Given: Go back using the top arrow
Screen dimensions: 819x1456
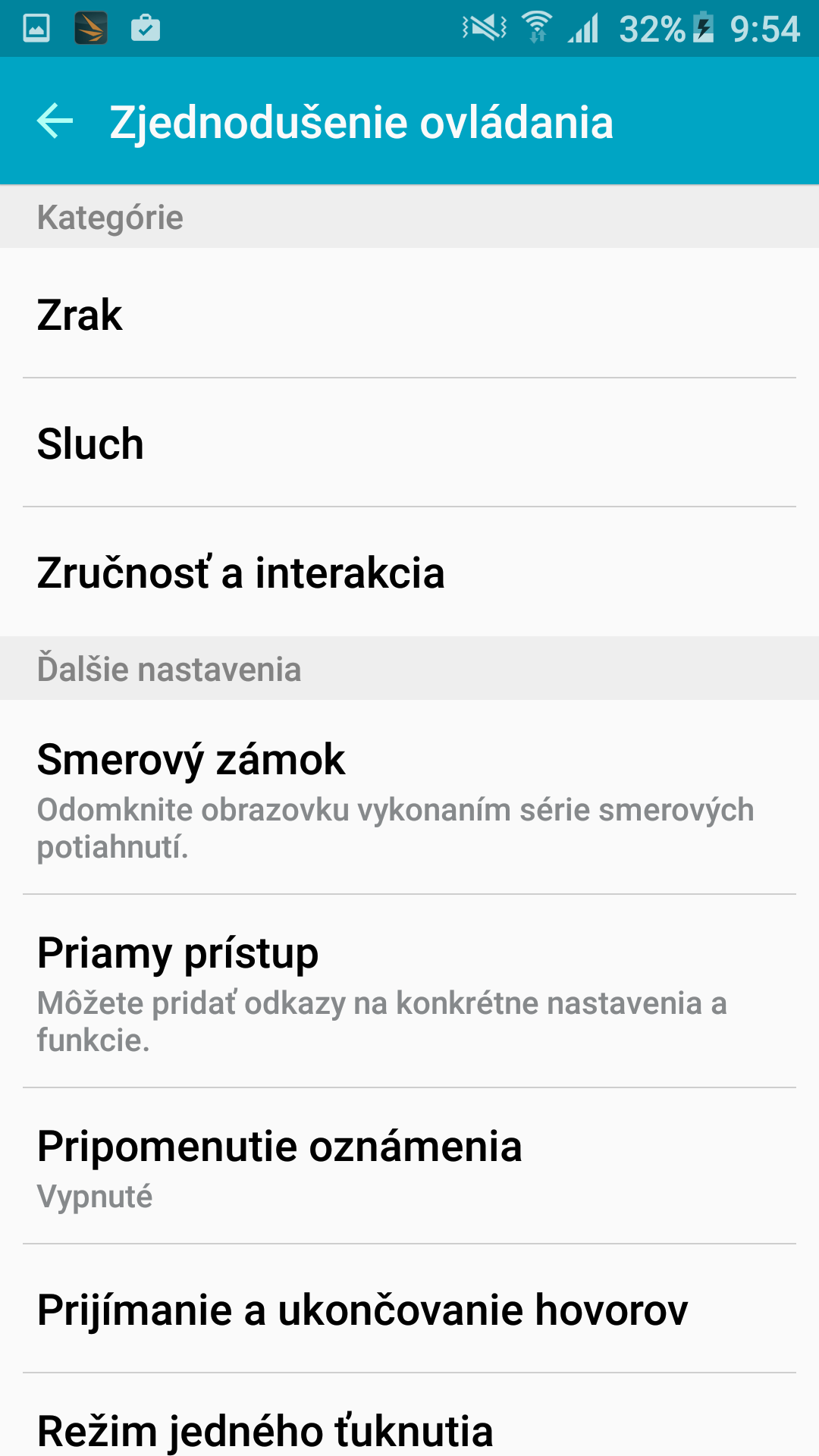Looking at the screenshot, I should click(55, 121).
